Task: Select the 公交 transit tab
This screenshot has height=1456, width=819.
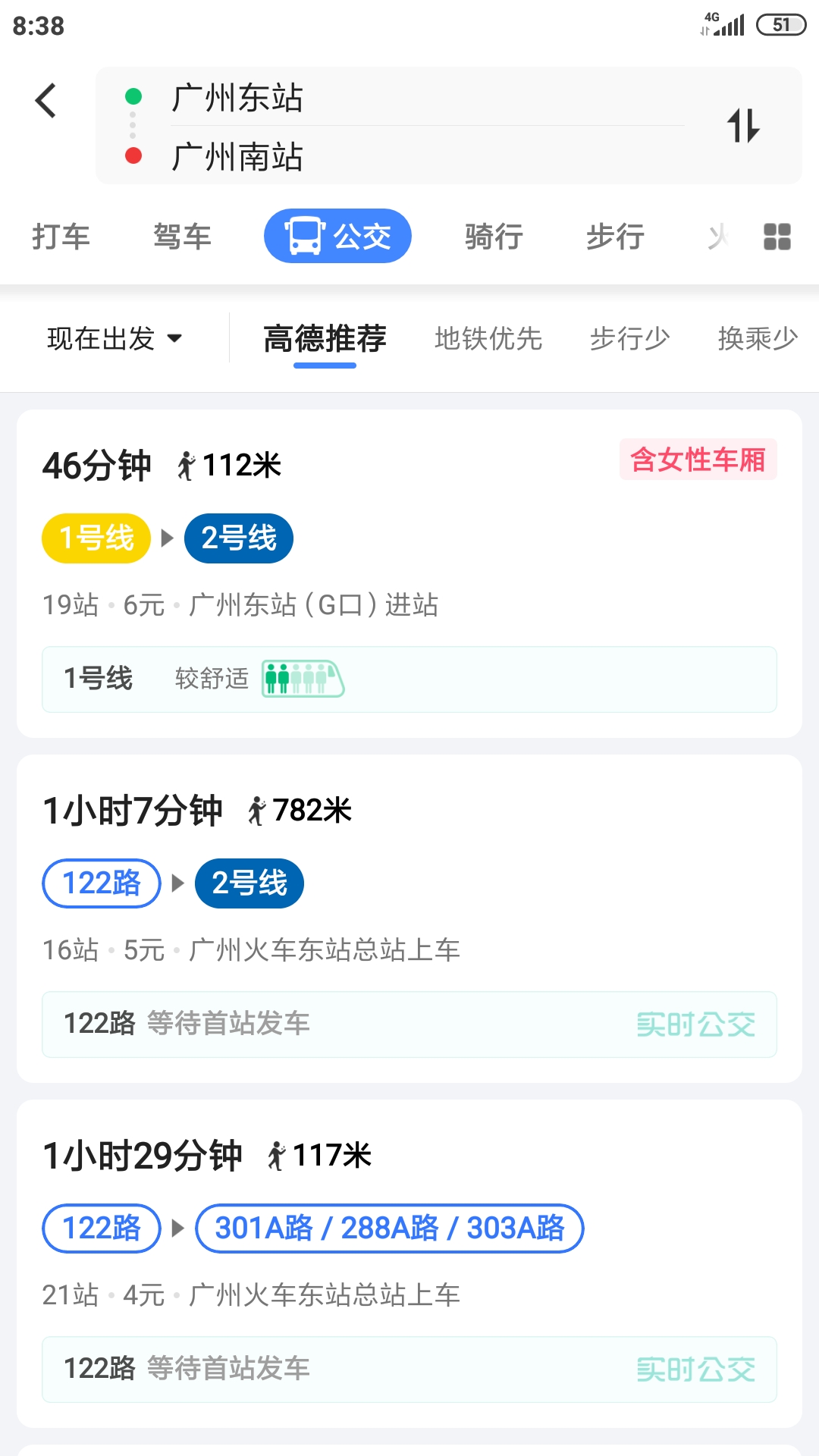Action: click(x=337, y=237)
